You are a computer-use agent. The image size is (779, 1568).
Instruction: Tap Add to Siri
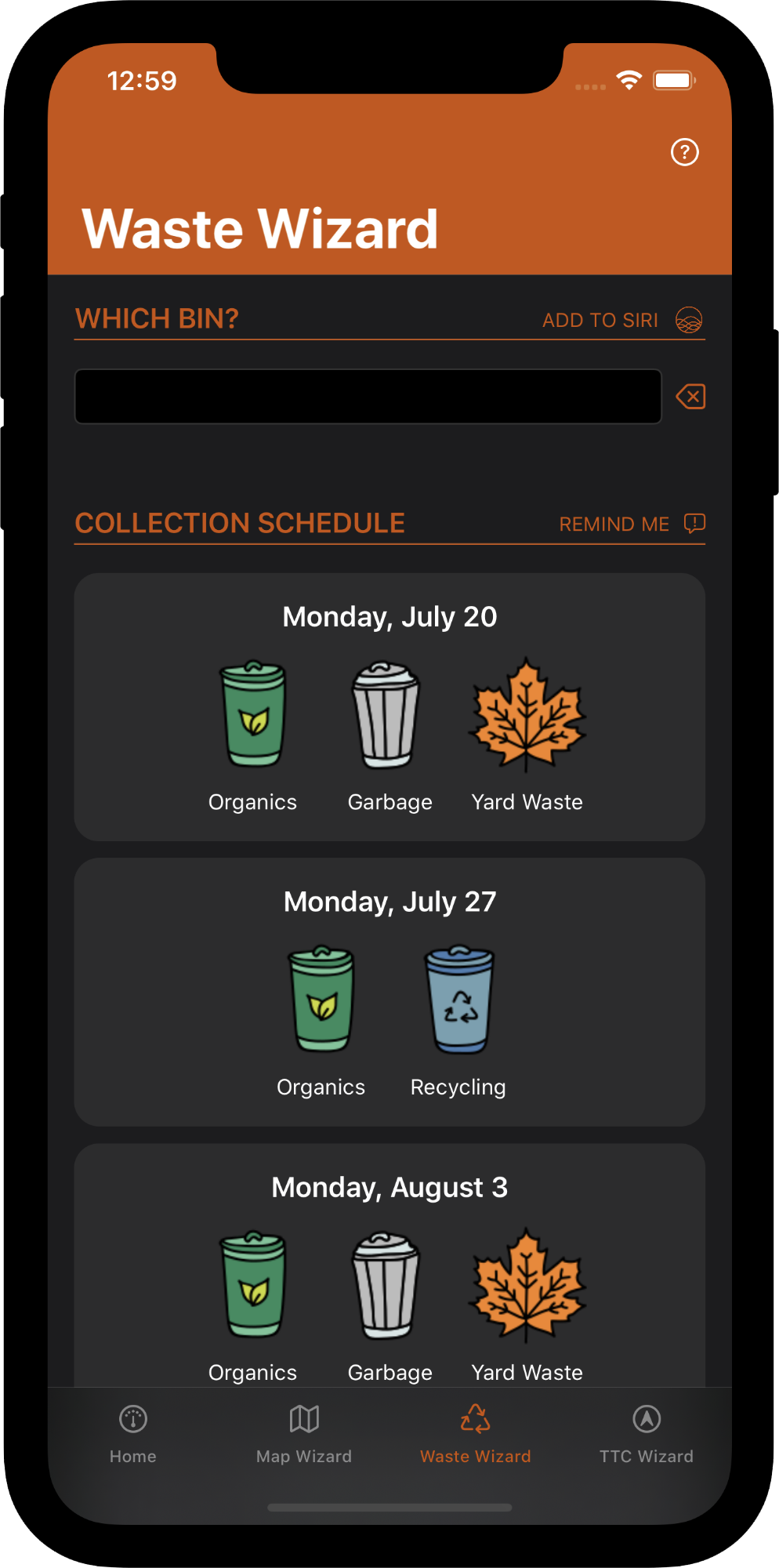coord(621,320)
